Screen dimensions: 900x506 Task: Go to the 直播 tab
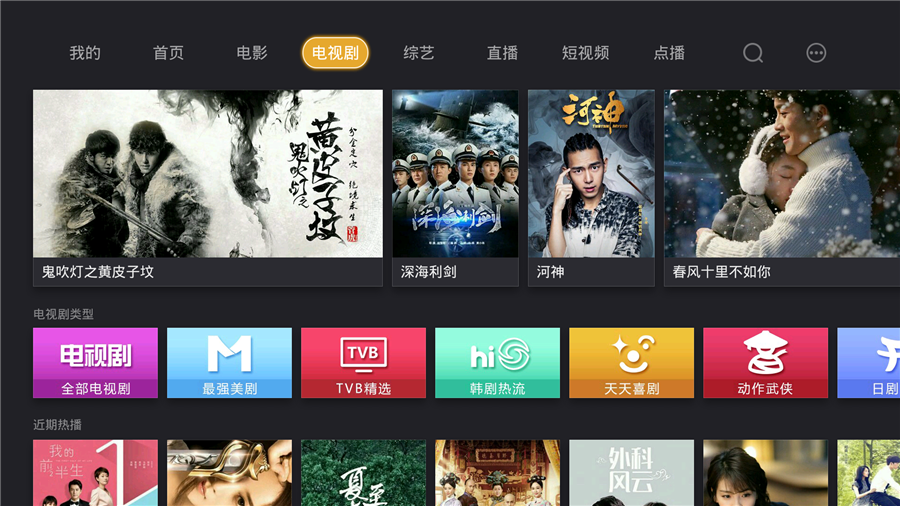(x=502, y=53)
